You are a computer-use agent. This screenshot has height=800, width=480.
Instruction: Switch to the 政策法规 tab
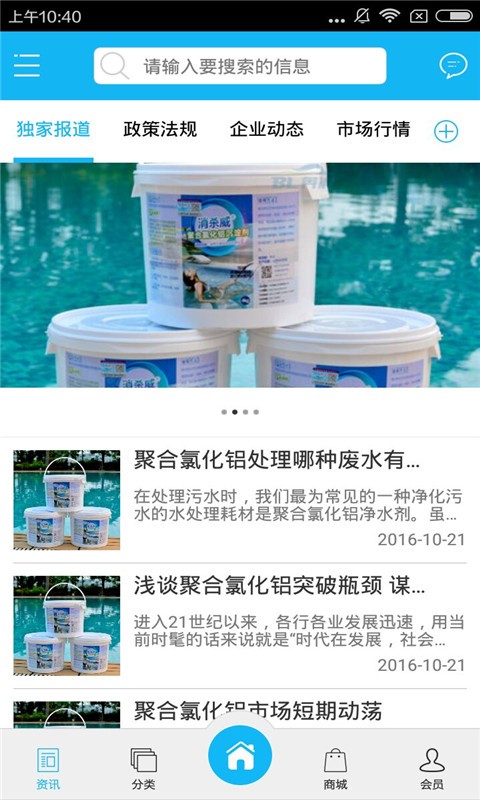tap(160, 129)
